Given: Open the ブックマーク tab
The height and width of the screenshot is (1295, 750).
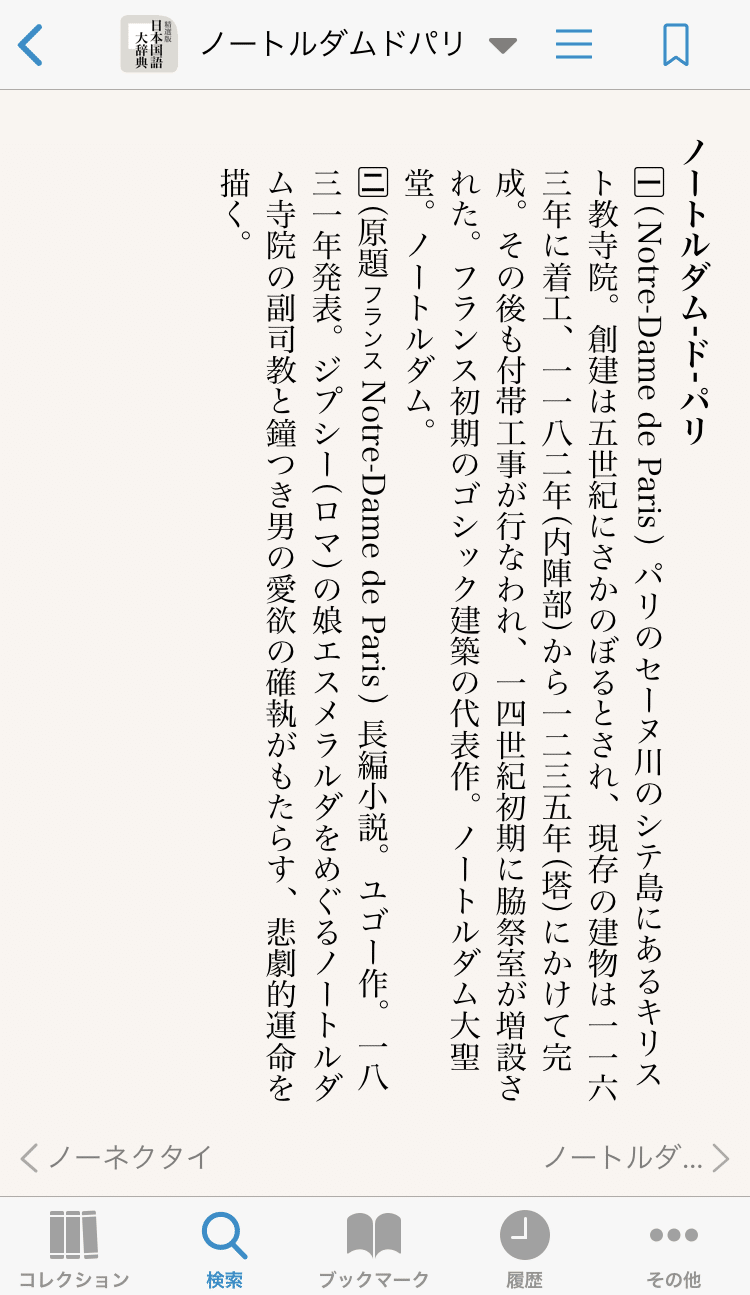Looking at the screenshot, I should [x=374, y=1248].
